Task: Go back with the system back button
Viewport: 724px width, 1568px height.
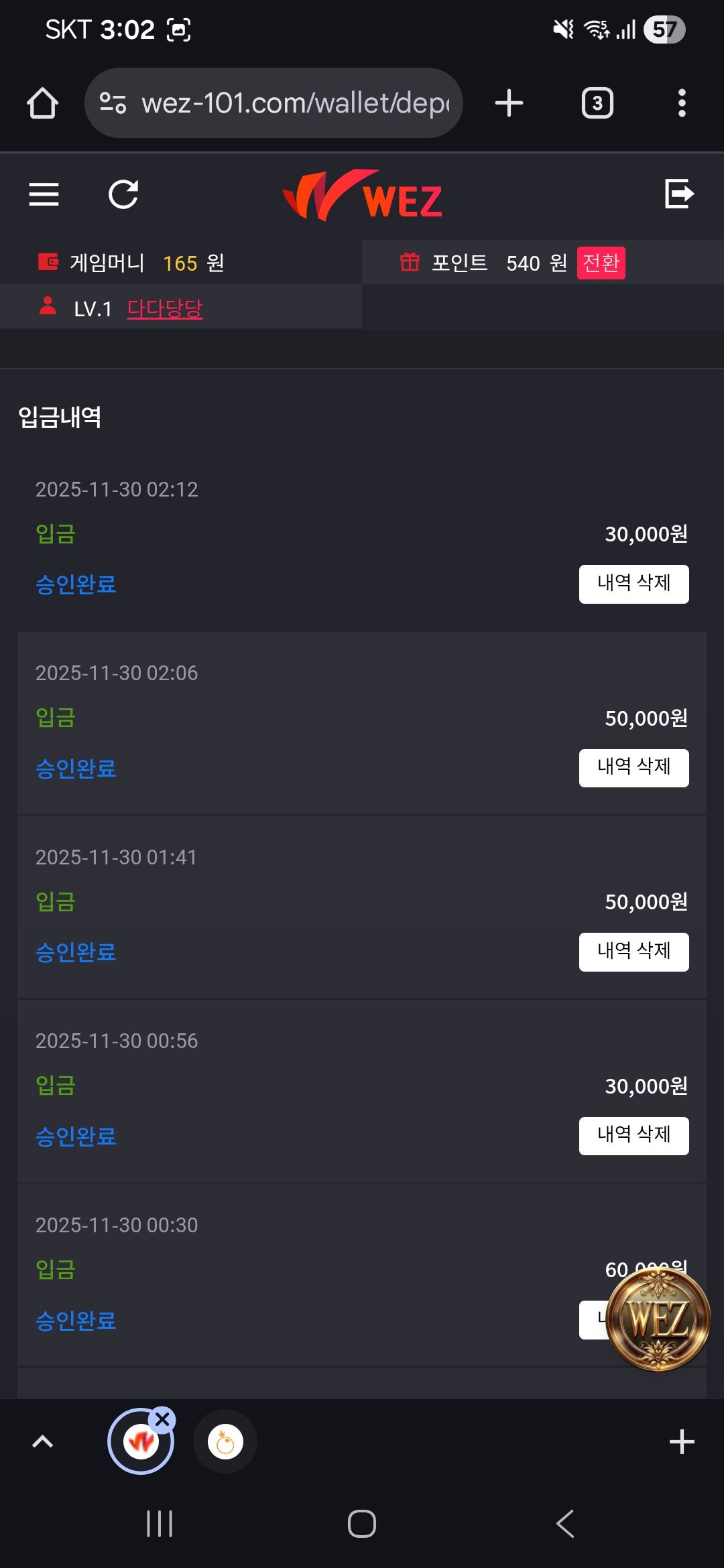Action: tap(565, 1524)
